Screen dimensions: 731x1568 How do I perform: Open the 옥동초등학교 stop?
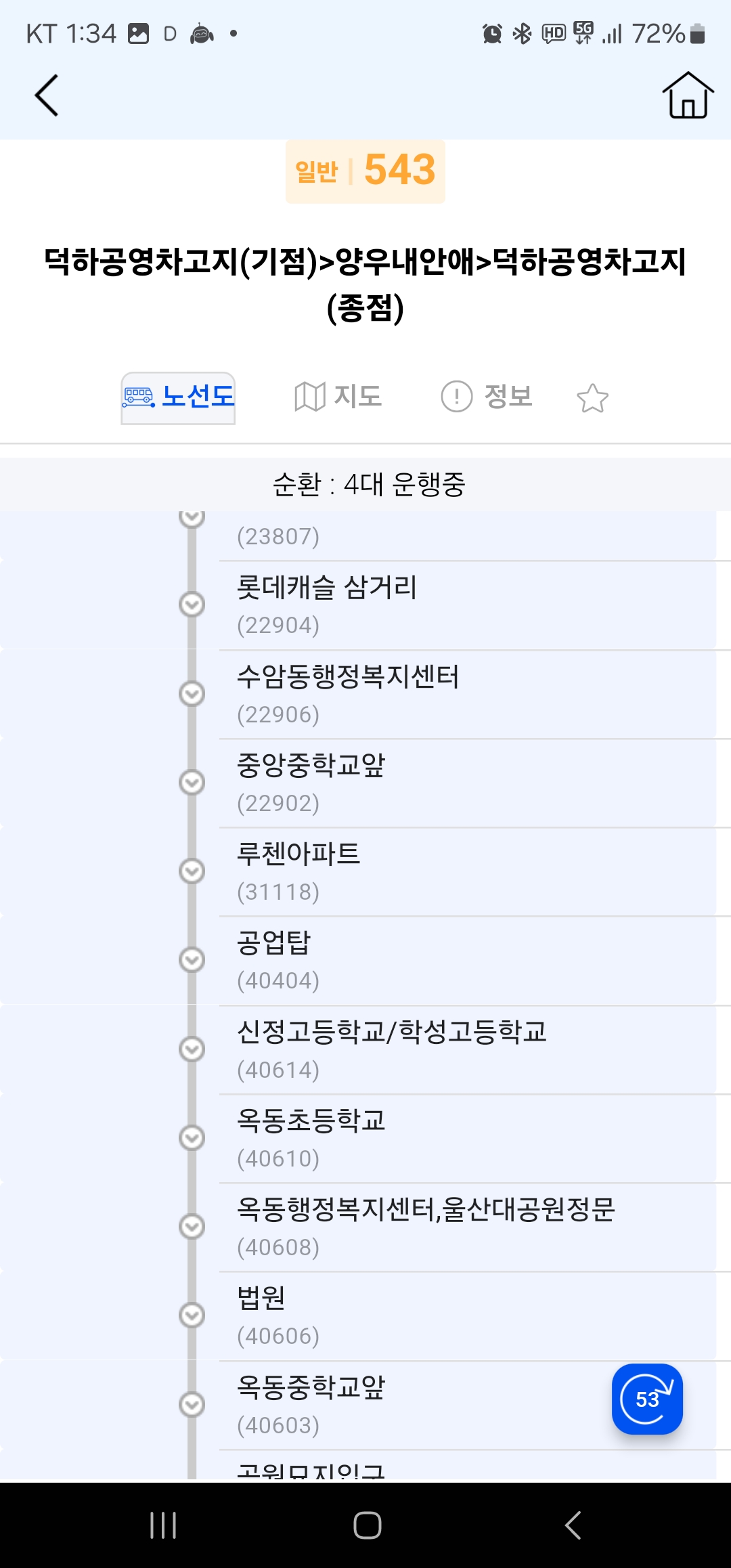[467, 1139]
